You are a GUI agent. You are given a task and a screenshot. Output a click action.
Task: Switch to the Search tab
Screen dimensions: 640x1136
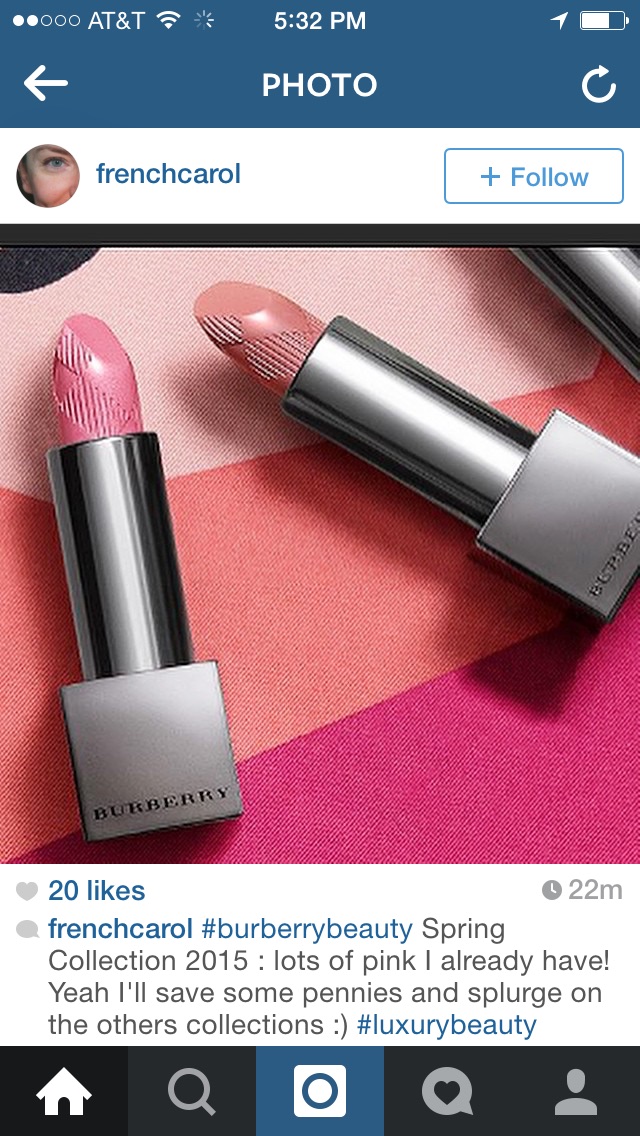click(x=192, y=1091)
